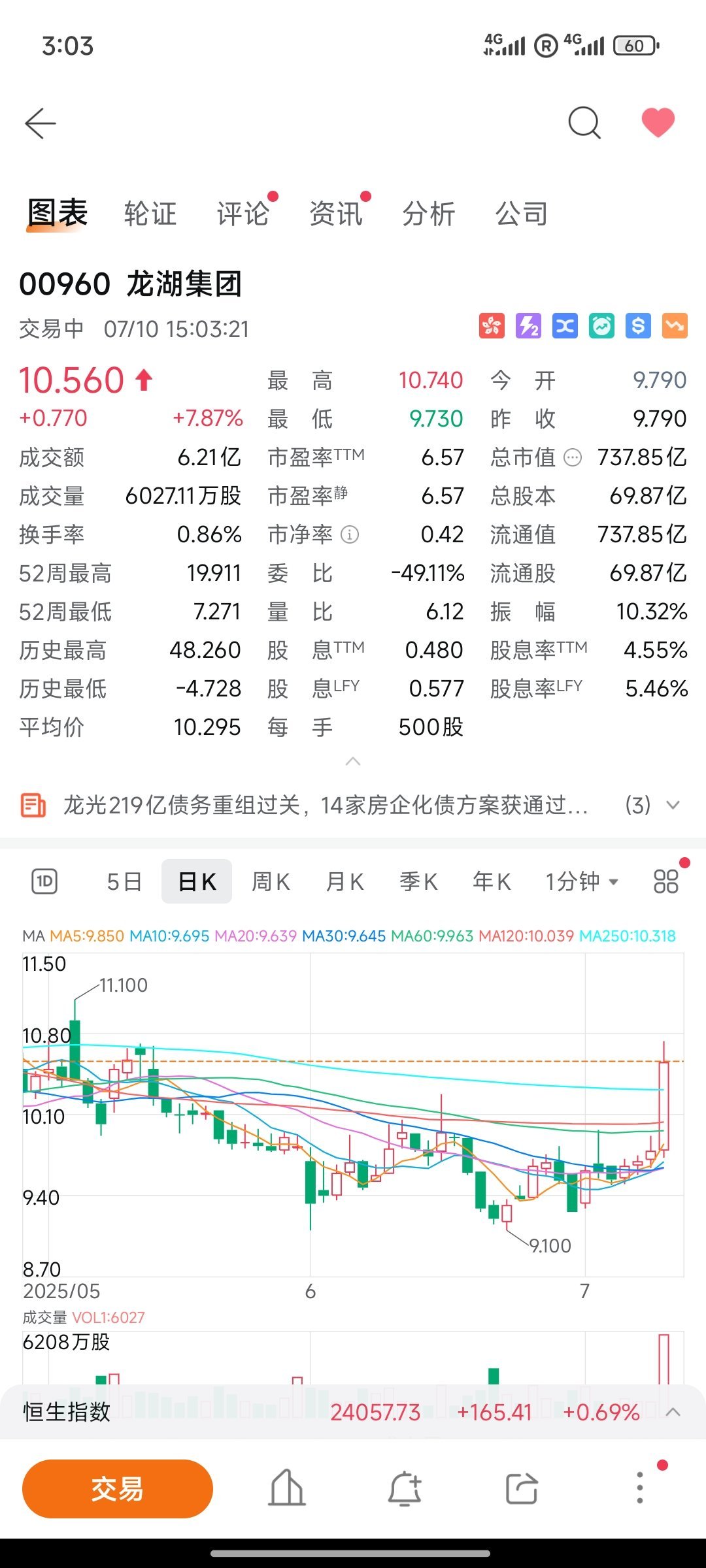Open the 资讯 tab
Image resolution: width=706 pixels, height=1568 pixels.
tap(336, 214)
